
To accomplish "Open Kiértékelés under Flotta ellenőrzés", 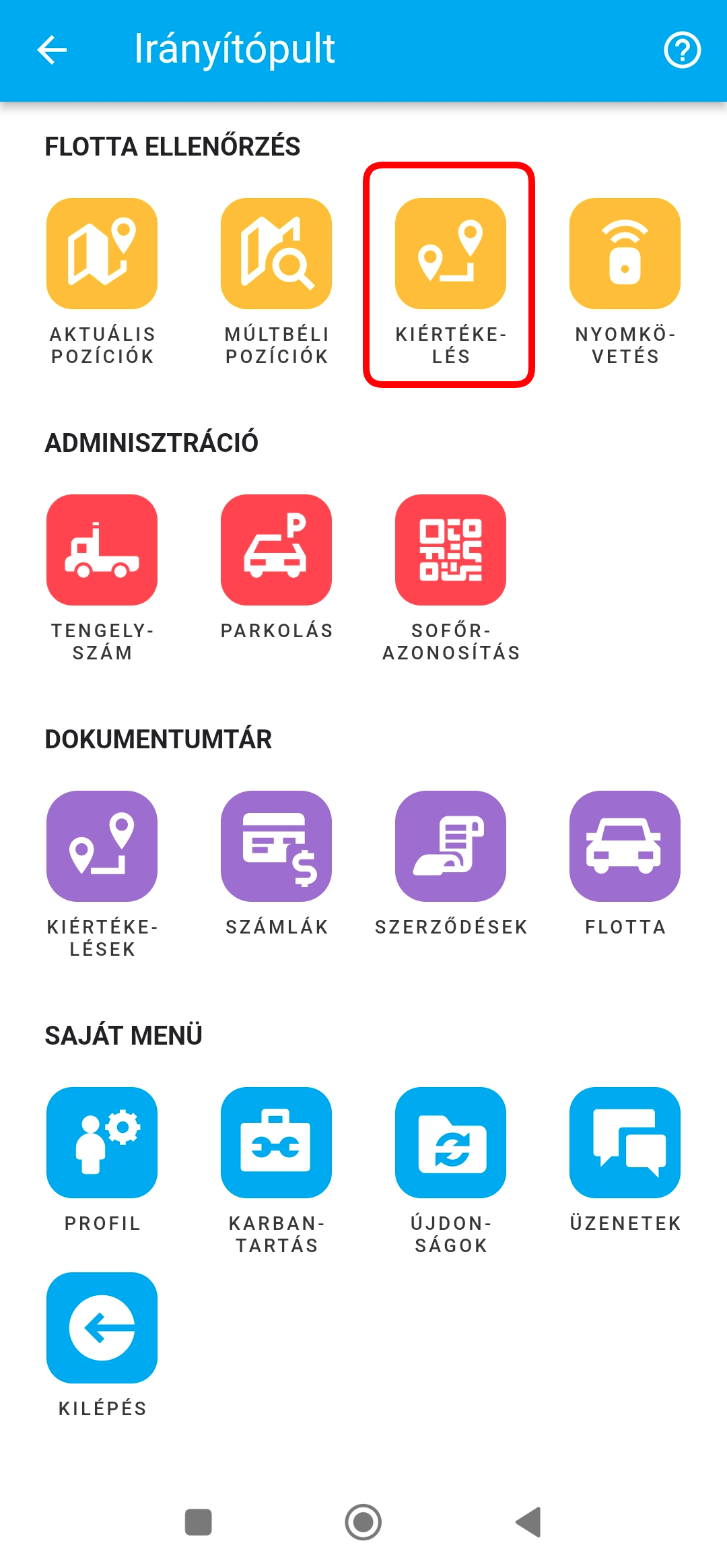I will pos(450,254).
